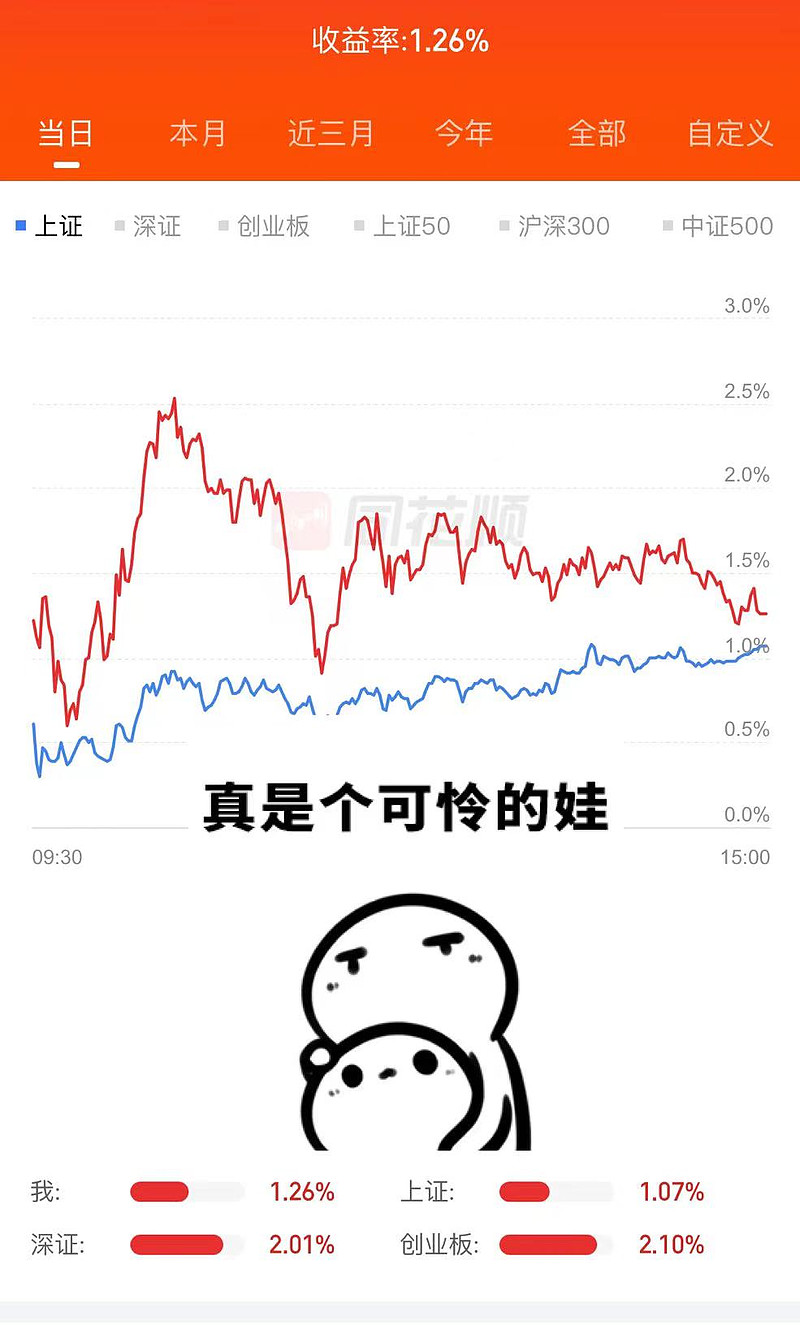
Task: Enable the 创业板 index comparison
Action: [265, 226]
